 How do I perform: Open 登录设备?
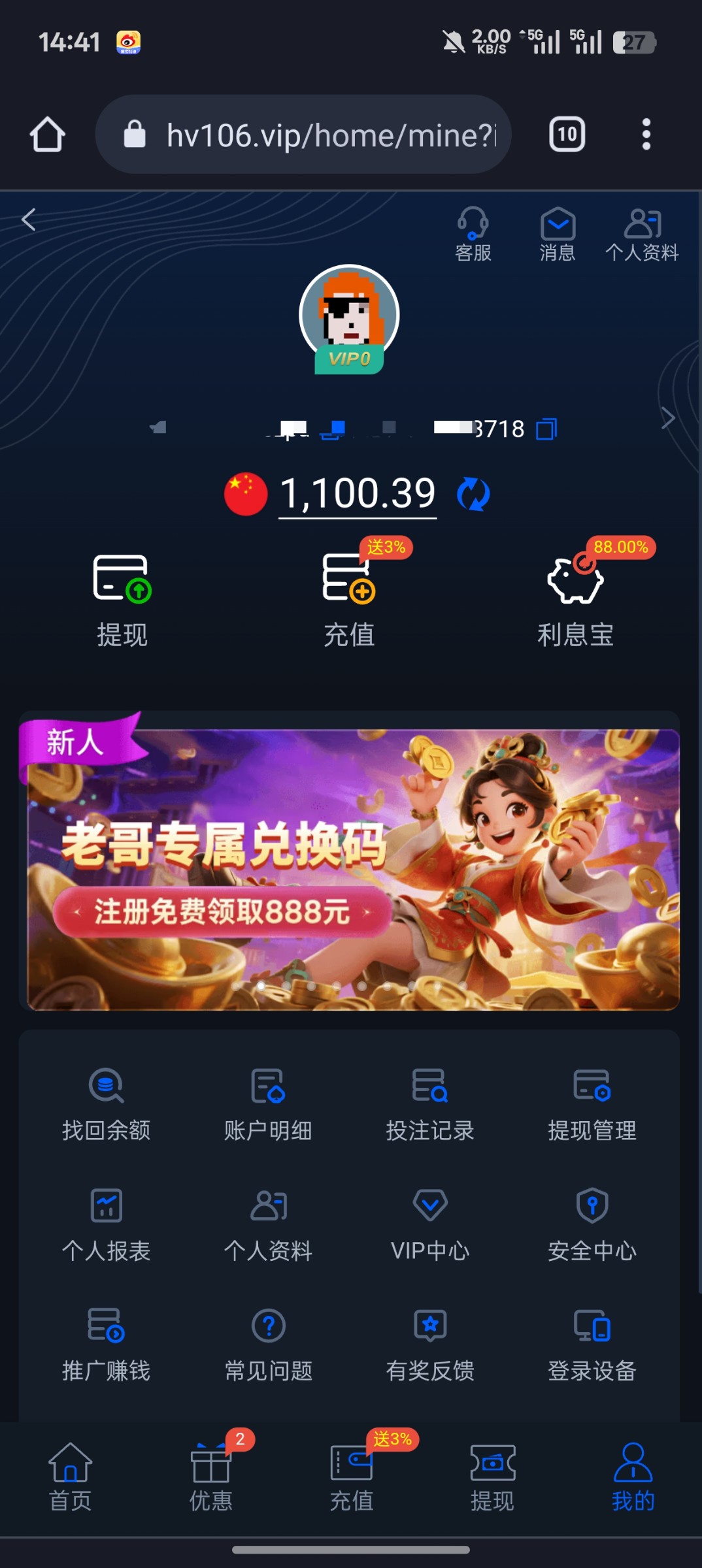click(x=592, y=1345)
